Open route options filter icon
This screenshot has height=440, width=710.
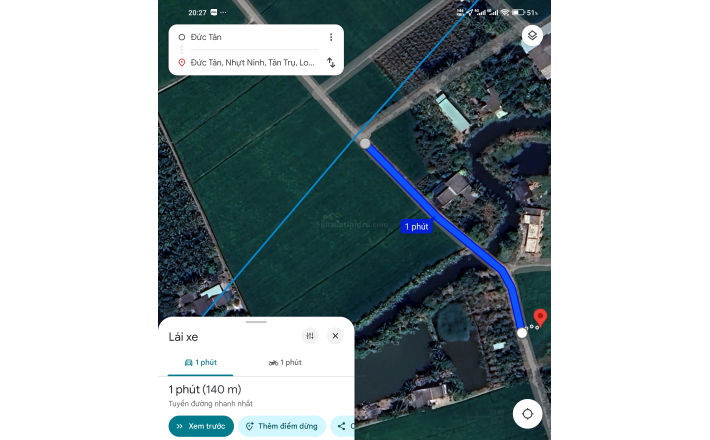point(310,336)
